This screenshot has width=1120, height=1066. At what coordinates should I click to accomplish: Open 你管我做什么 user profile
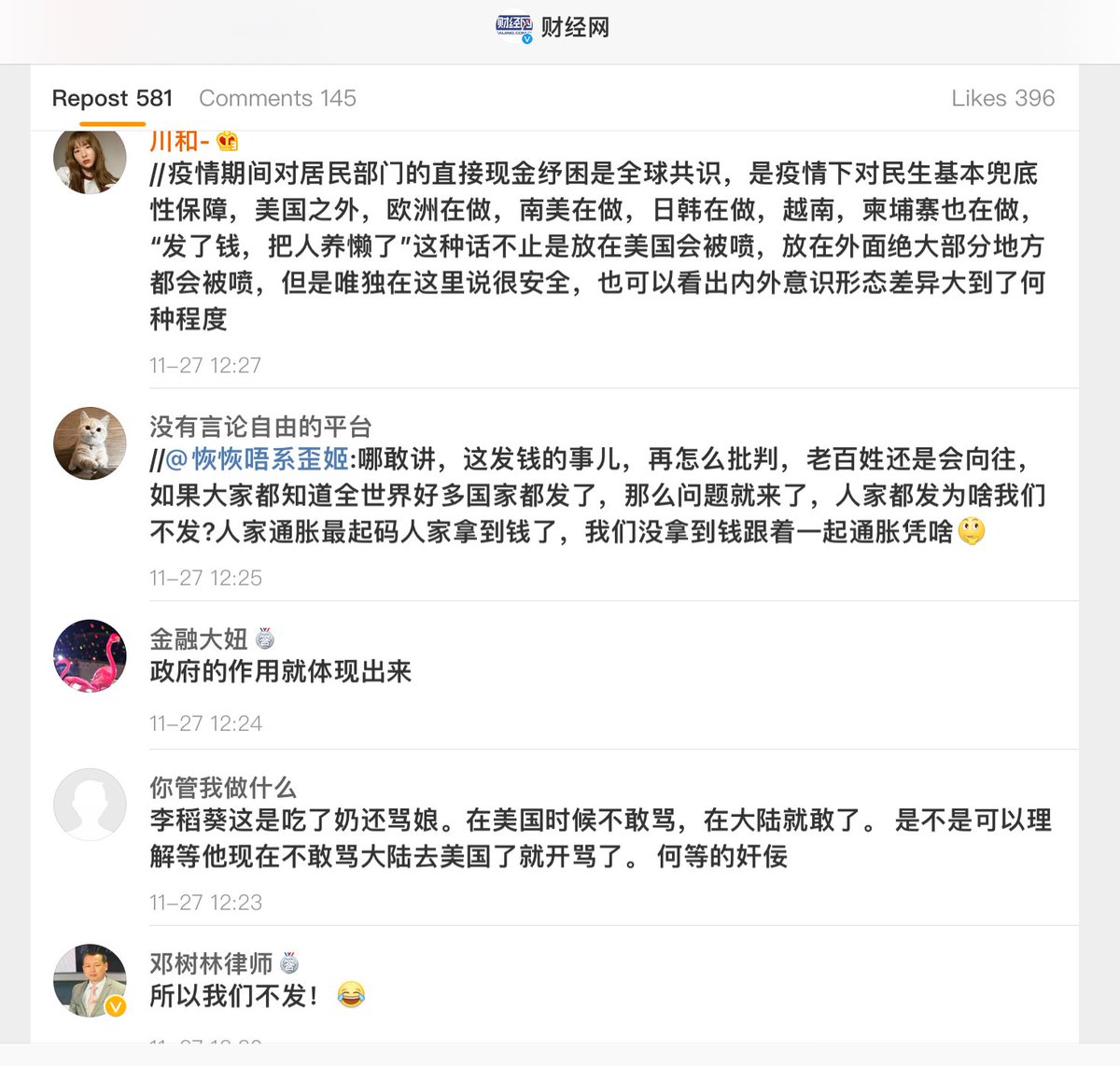pyautogui.click(x=222, y=787)
